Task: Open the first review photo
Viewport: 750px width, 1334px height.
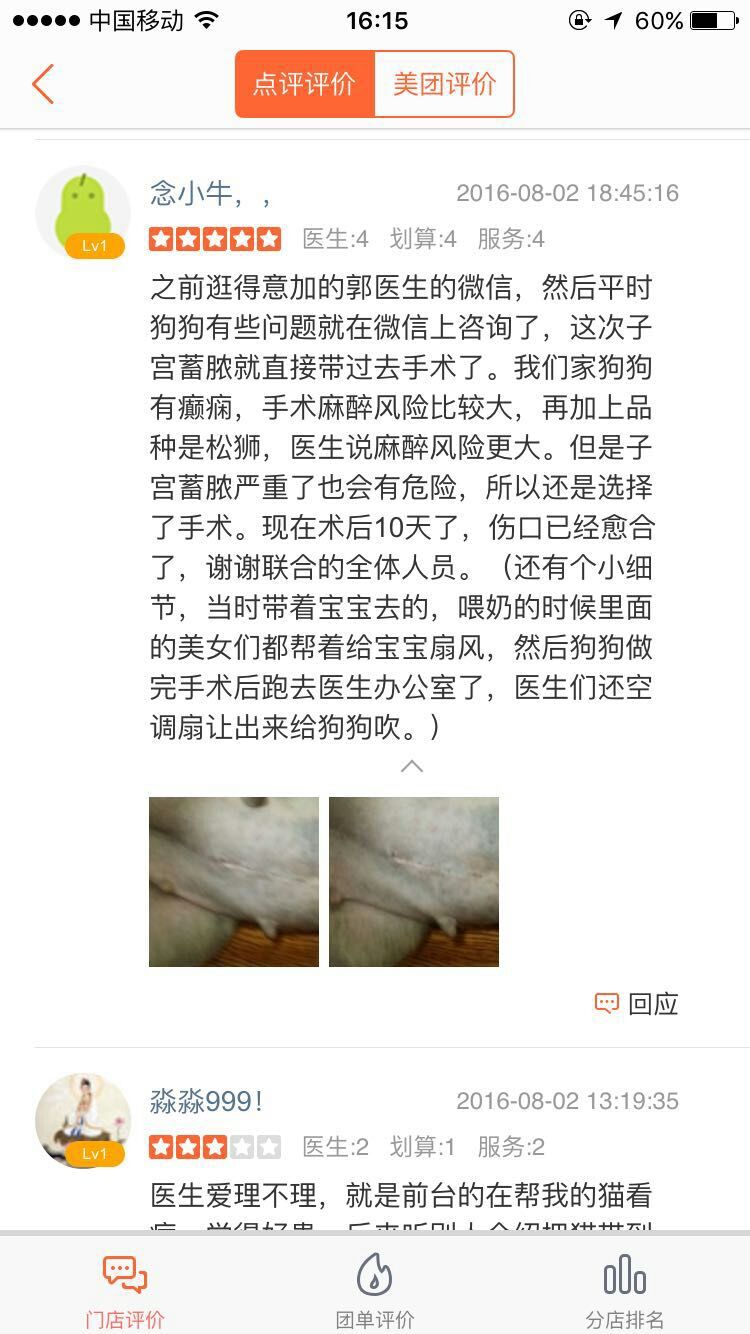Action: pos(234,881)
